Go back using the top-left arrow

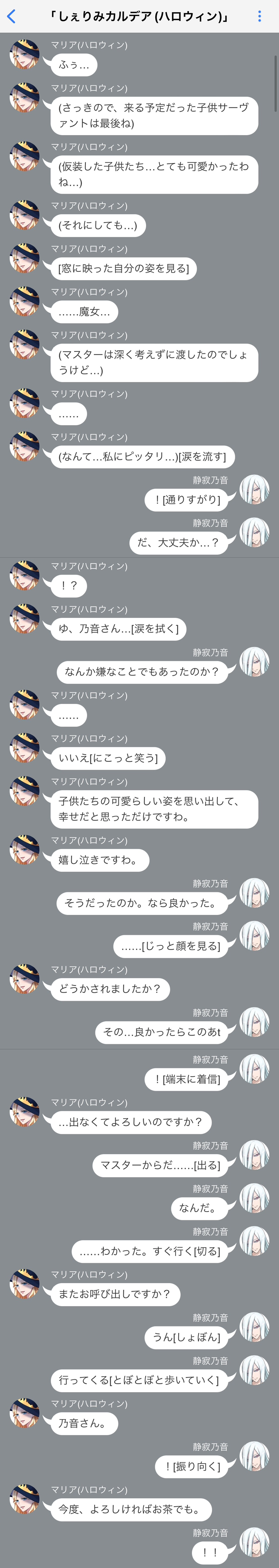(x=11, y=16)
